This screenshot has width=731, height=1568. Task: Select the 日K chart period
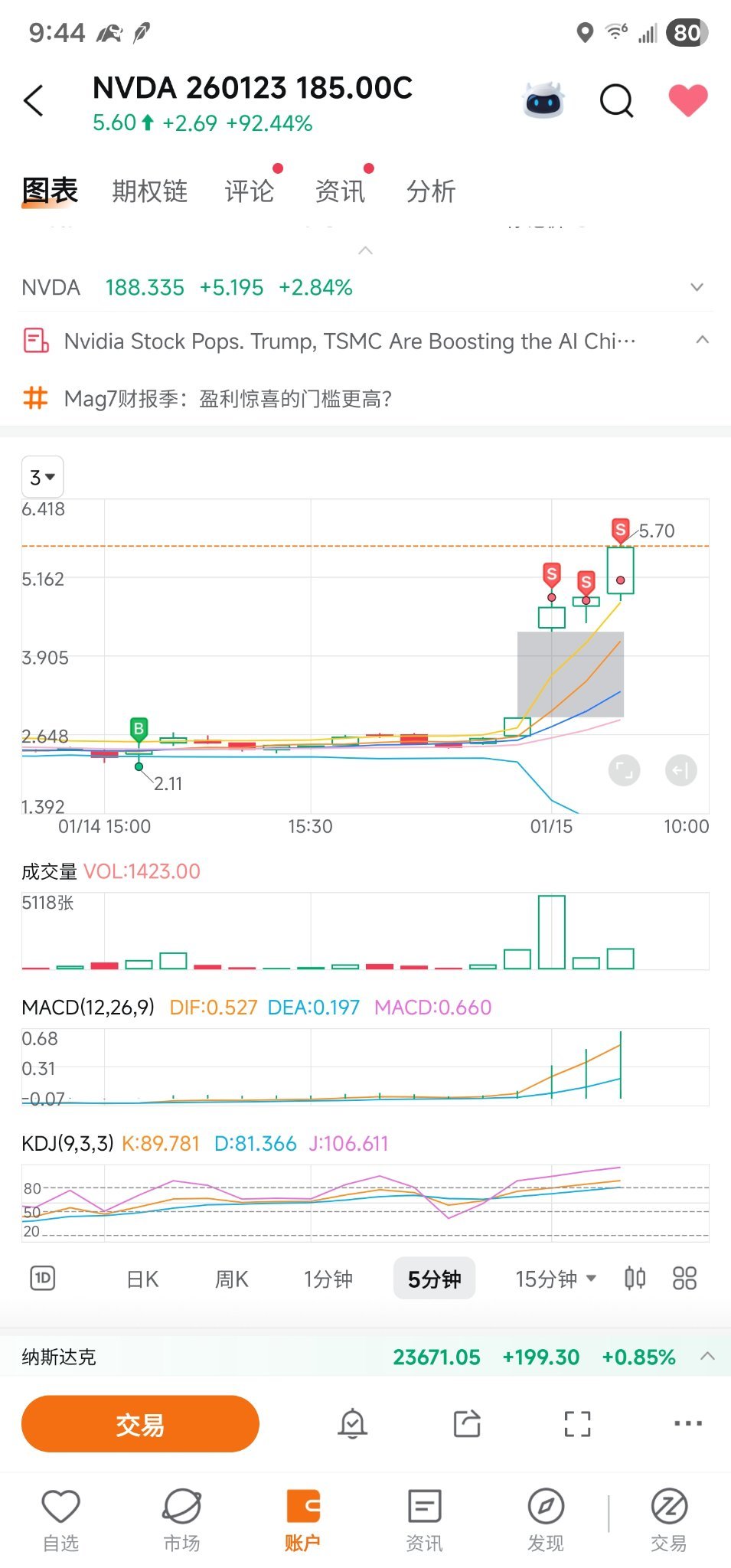pyautogui.click(x=142, y=1279)
